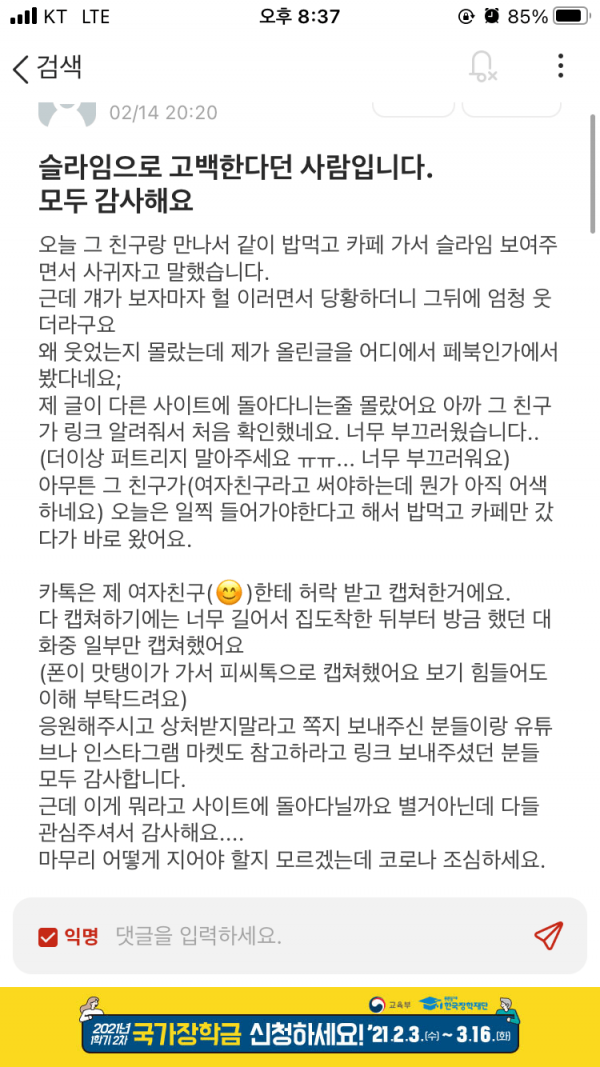The image size is (600, 1067).
Task: Open the 국가장학금 신청하세요 banner
Action: coord(300,1026)
